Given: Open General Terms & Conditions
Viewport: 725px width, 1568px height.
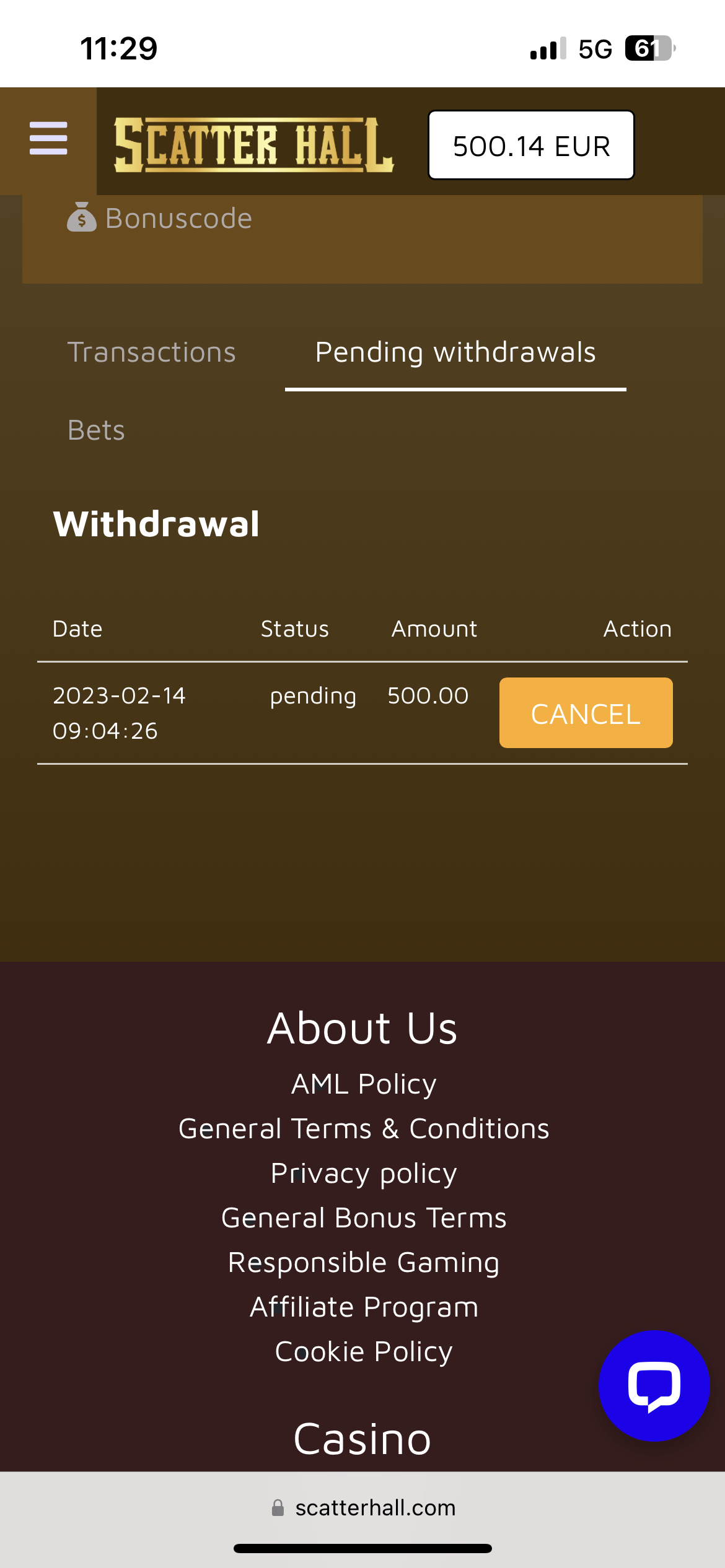Looking at the screenshot, I should (364, 1129).
